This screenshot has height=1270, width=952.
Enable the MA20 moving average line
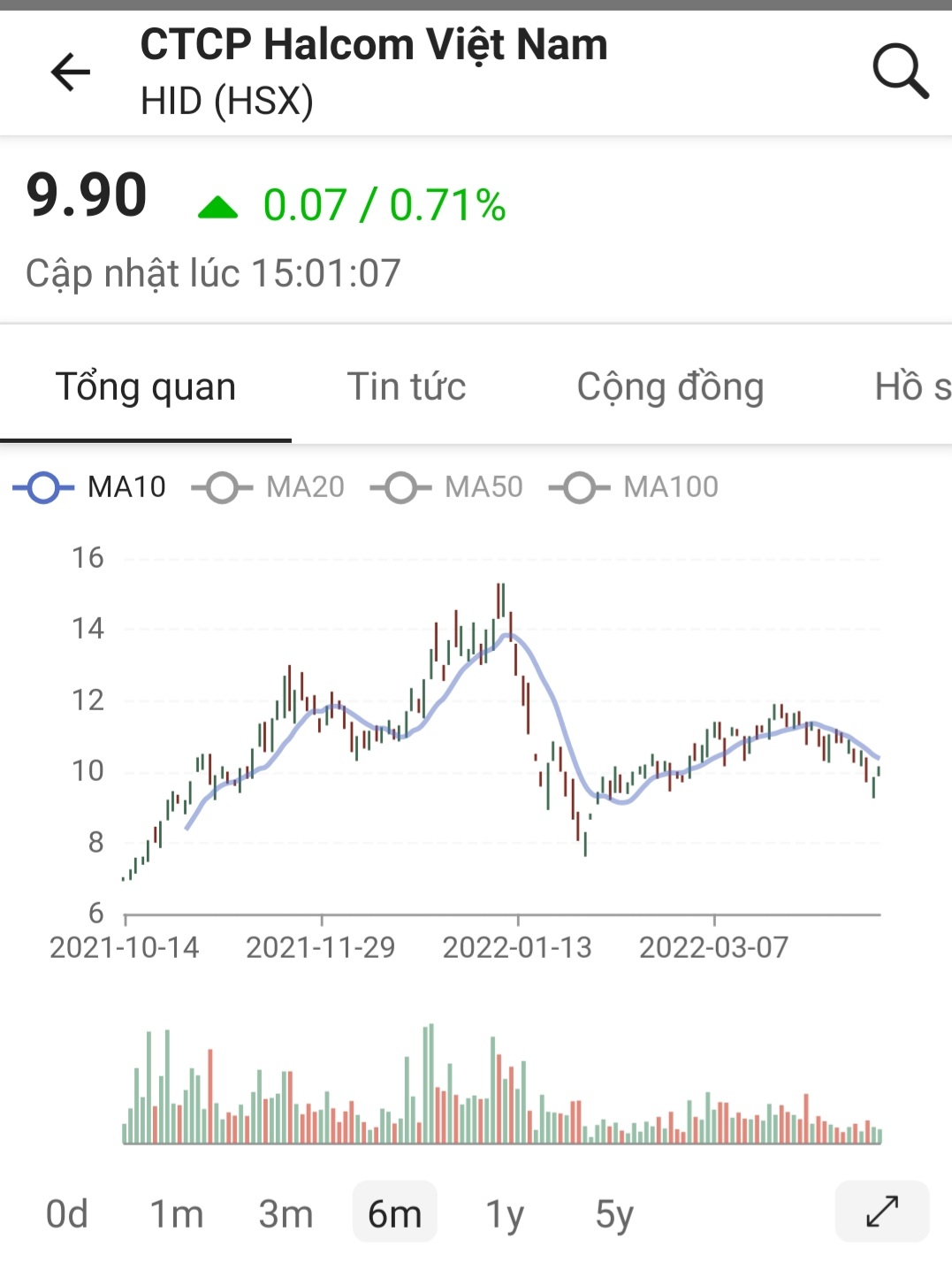(269, 487)
